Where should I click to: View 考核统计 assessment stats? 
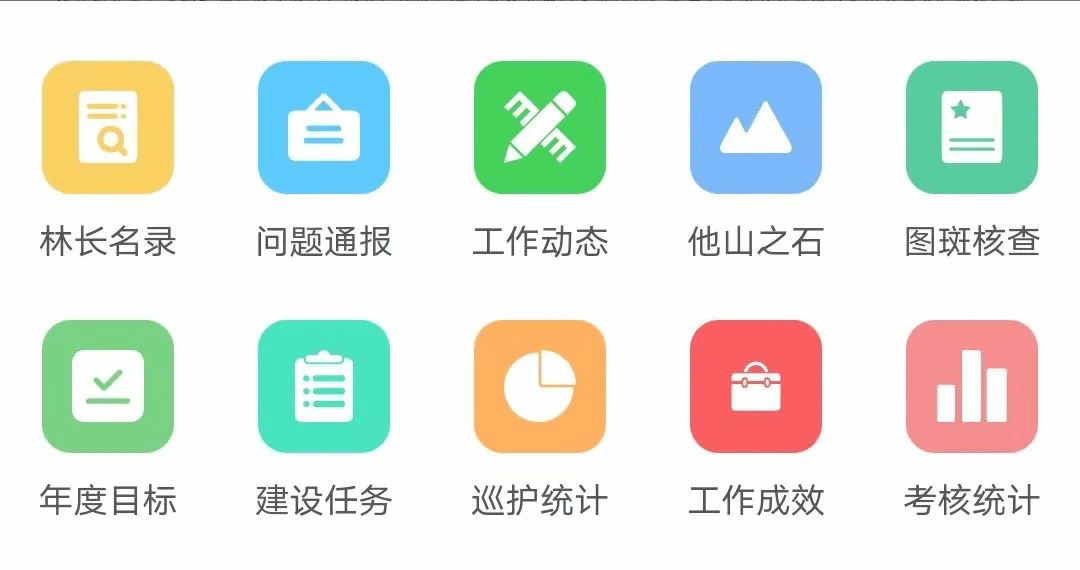972,387
